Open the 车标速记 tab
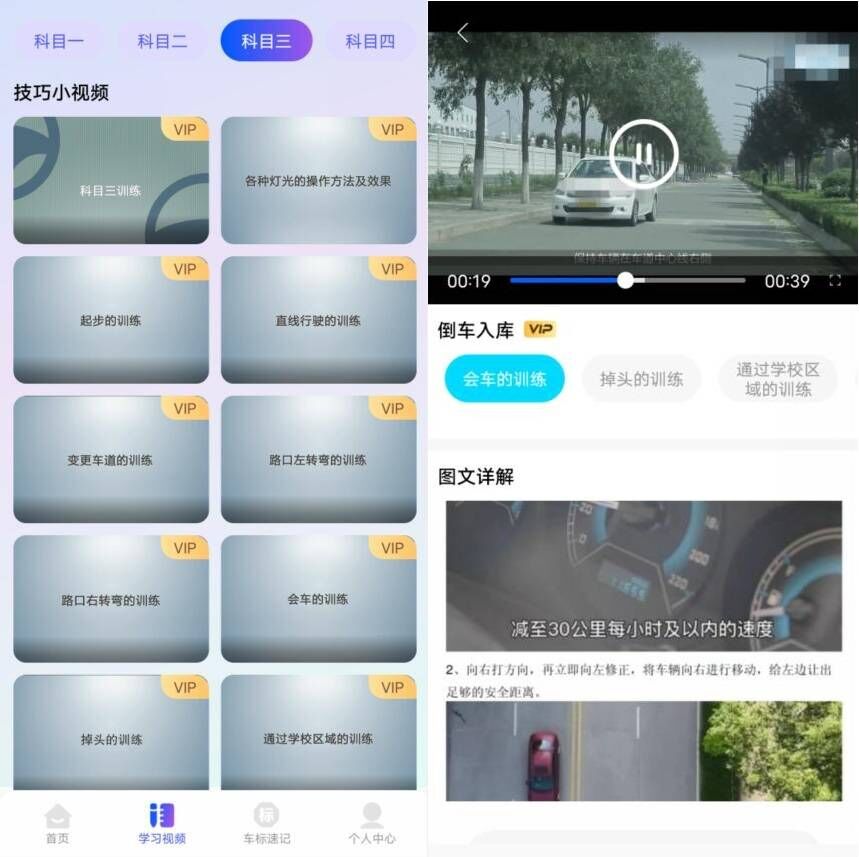859x857 pixels. [x=266, y=824]
